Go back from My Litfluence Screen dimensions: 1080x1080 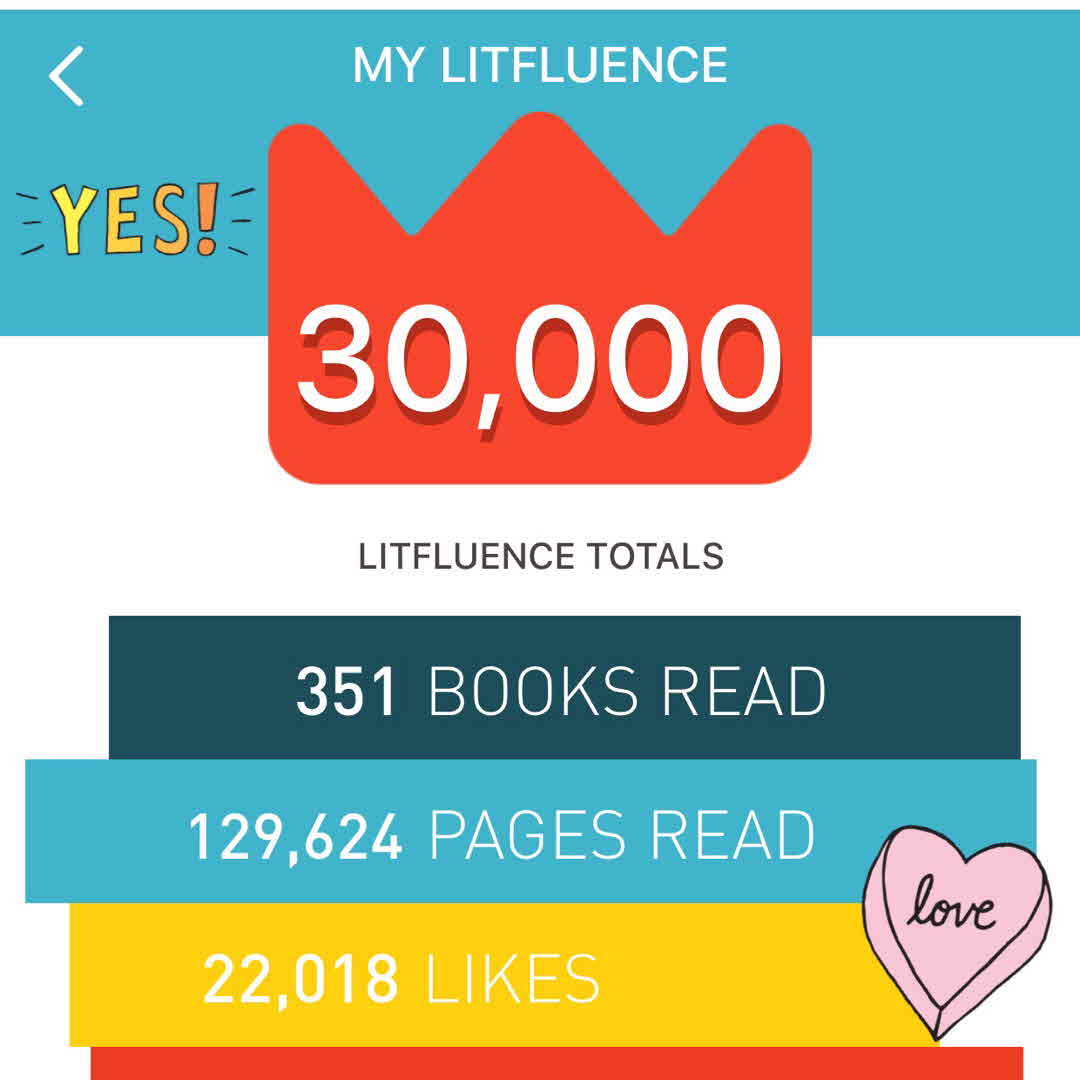click(66, 76)
